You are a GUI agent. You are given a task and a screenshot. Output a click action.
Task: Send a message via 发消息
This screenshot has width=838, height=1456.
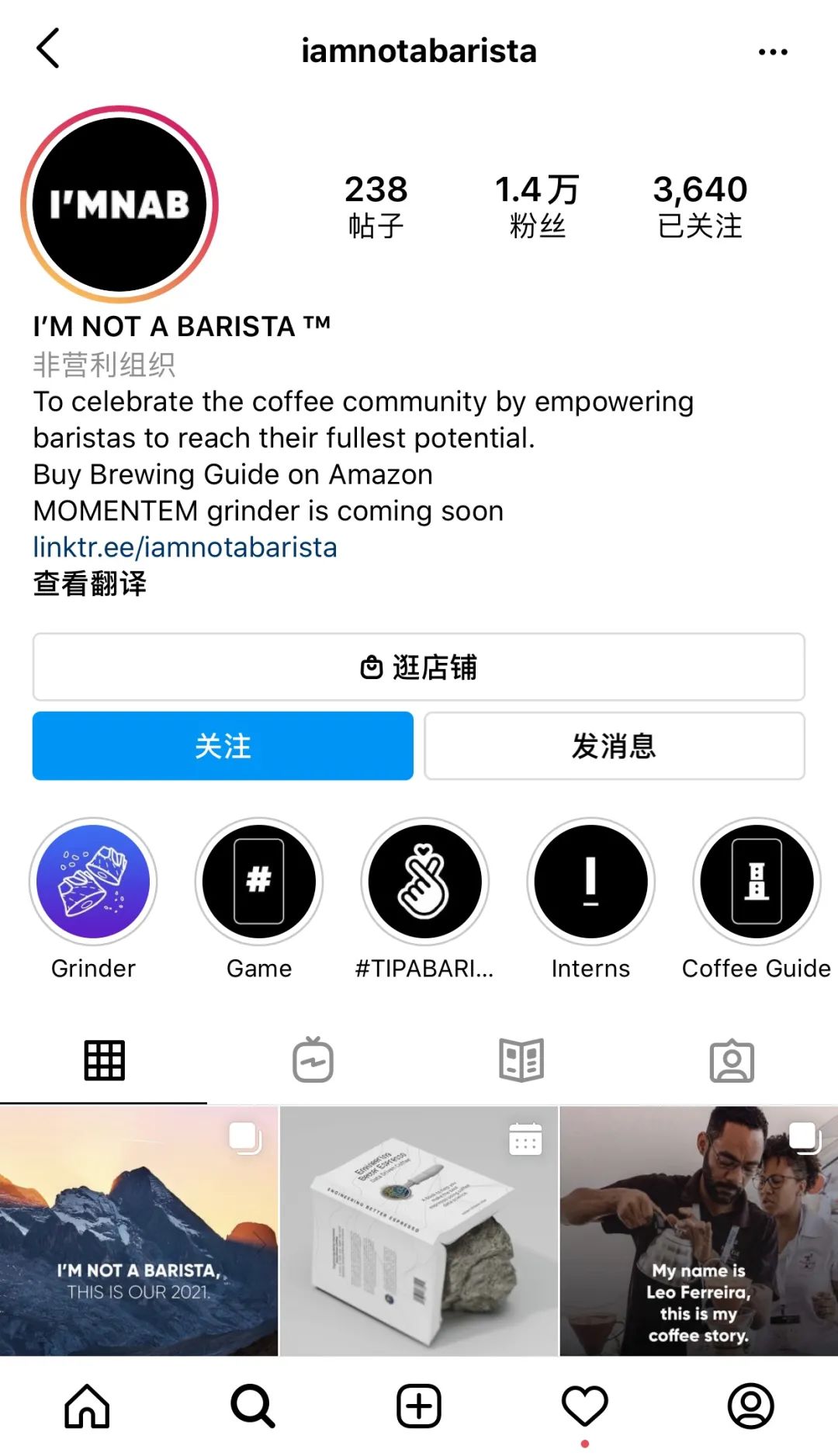pos(614,746)
